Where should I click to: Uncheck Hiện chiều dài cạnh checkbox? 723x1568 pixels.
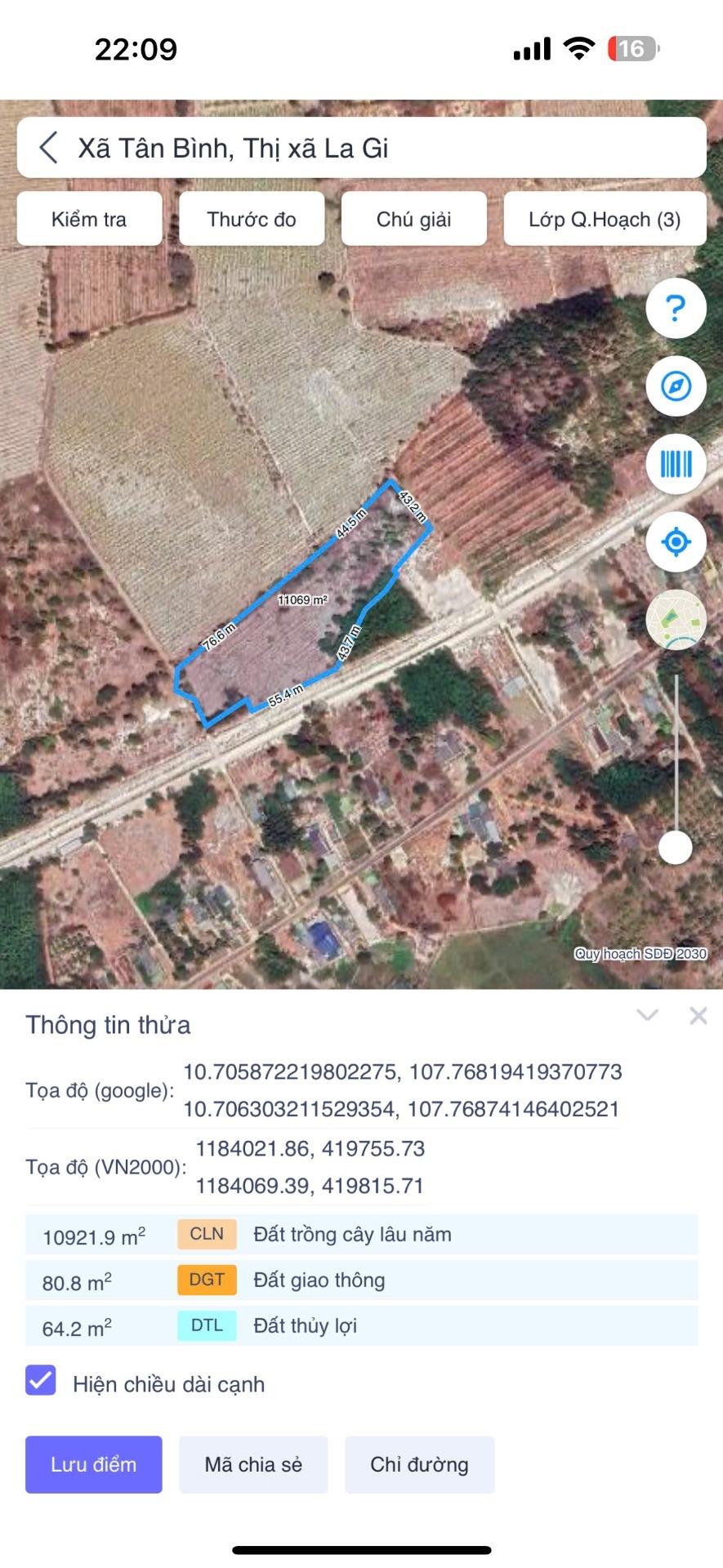coord(41,1380)
